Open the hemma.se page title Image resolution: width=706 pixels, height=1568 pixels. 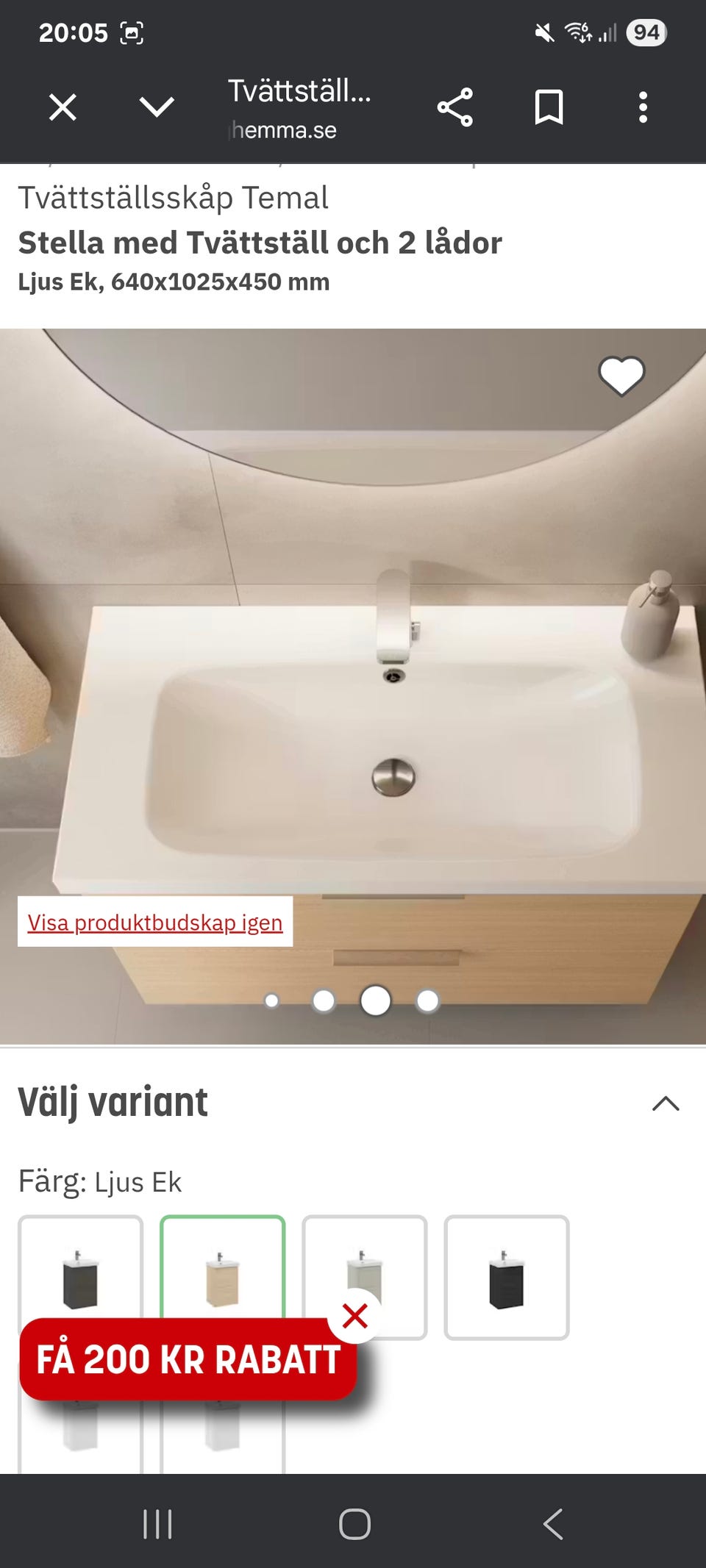click(x=297, y=107)
